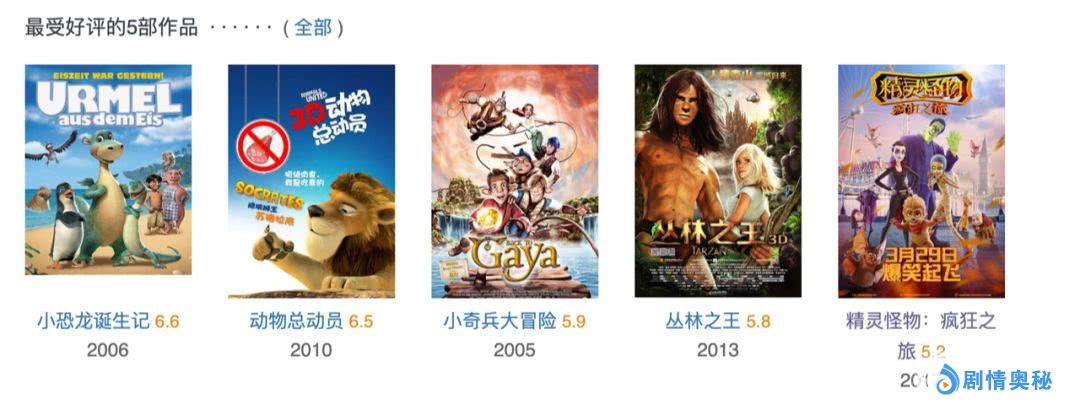
Task: Select the 精灵怪物：疯狂之旅 title link
Action: click(x=920, y=322)
